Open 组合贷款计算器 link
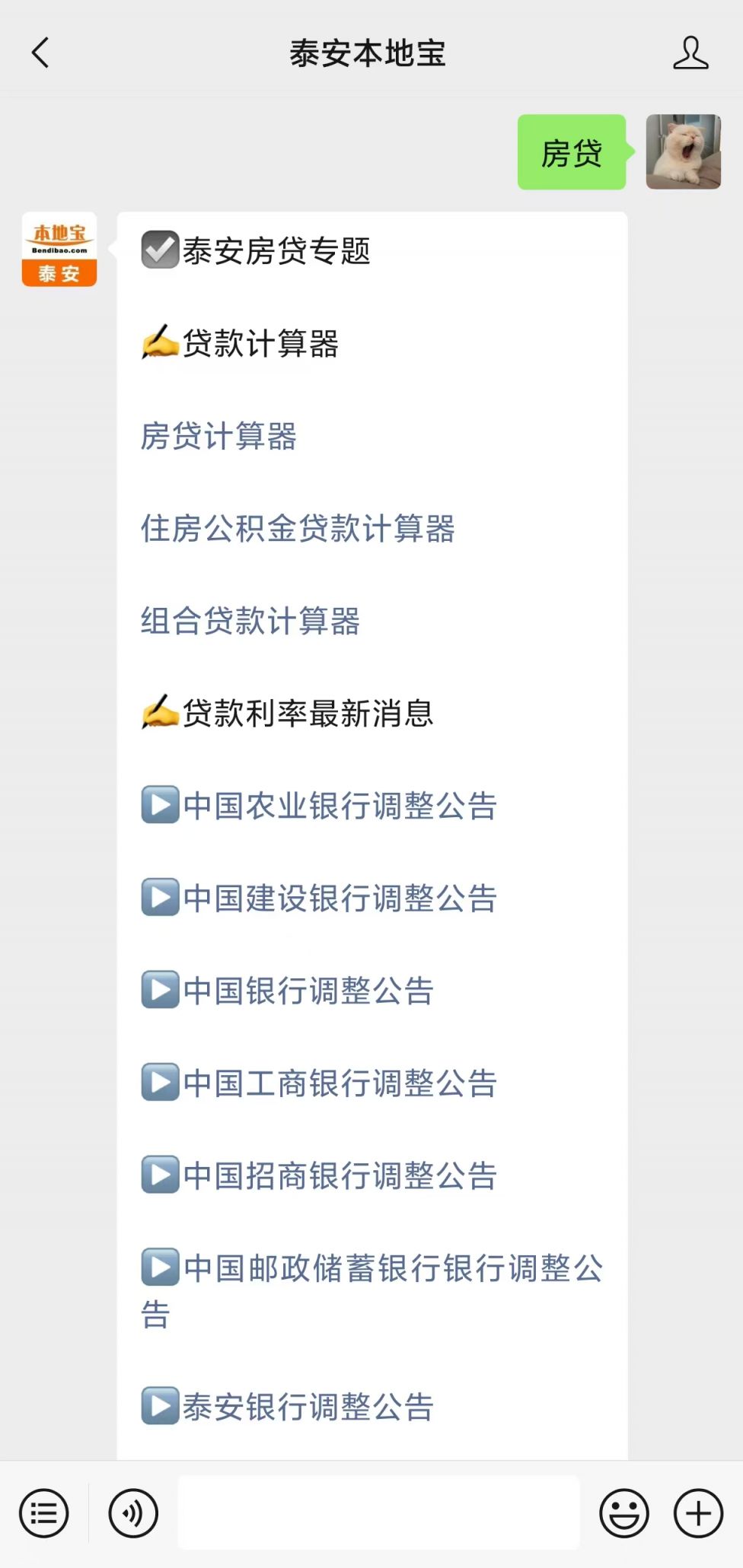 (250, 621)
